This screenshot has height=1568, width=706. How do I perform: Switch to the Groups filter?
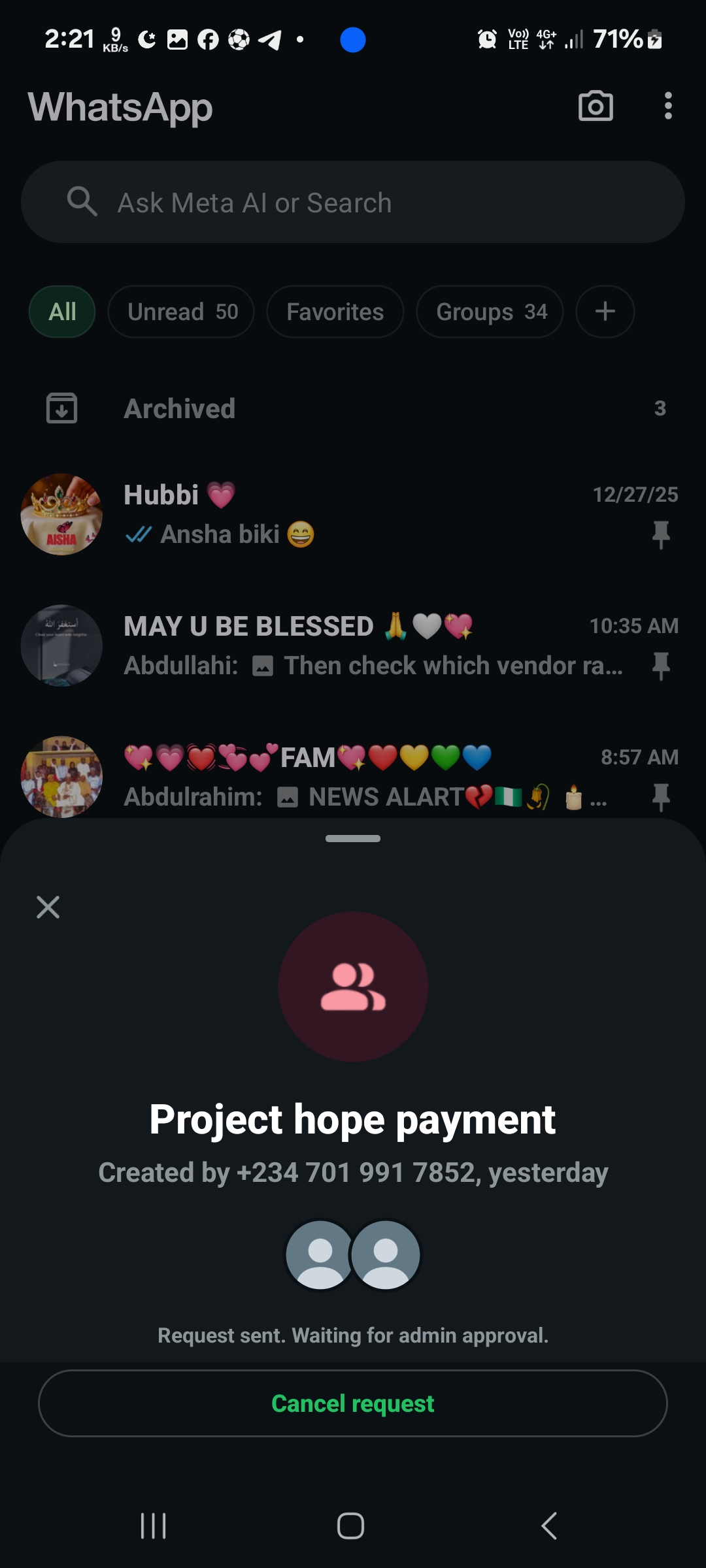coord(490,312)
